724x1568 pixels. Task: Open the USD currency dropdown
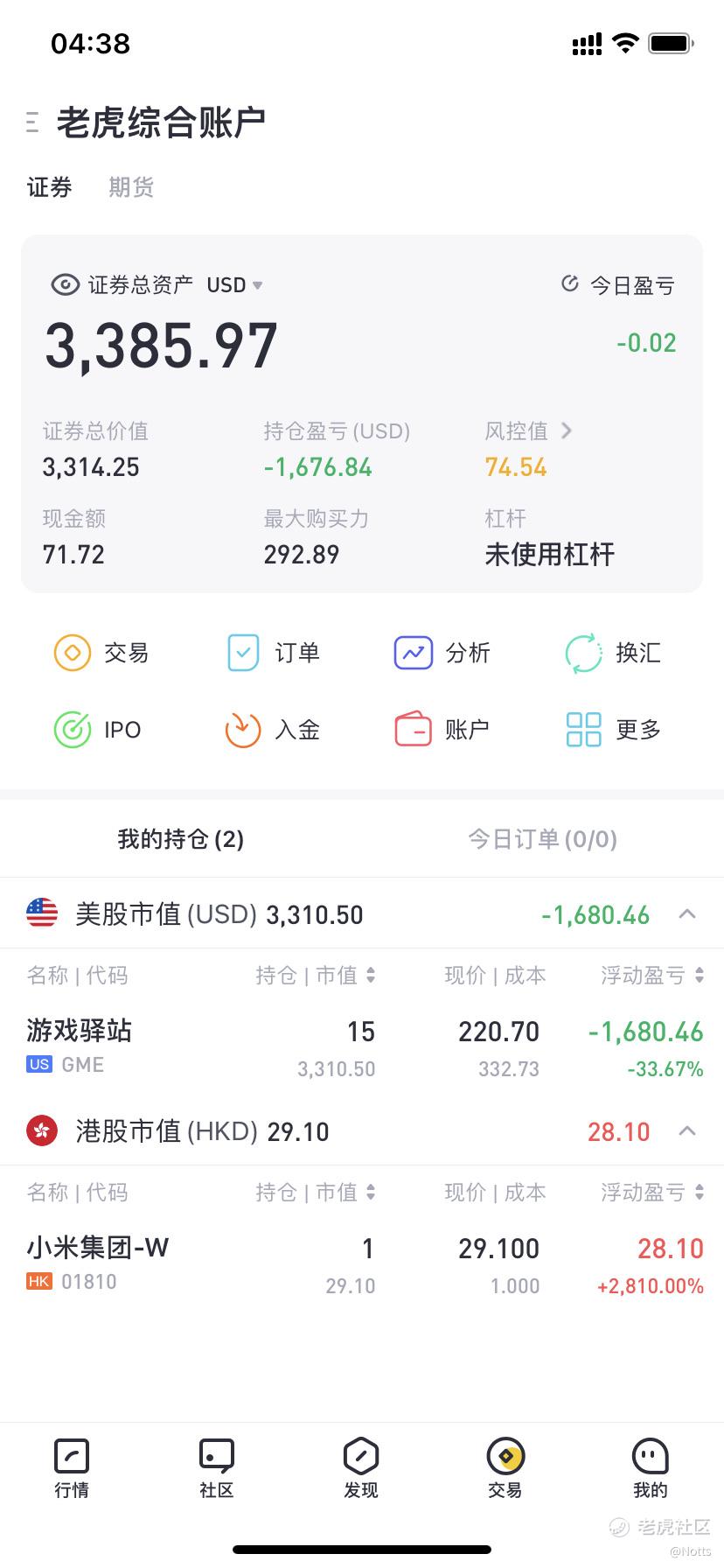pos(234,285)
